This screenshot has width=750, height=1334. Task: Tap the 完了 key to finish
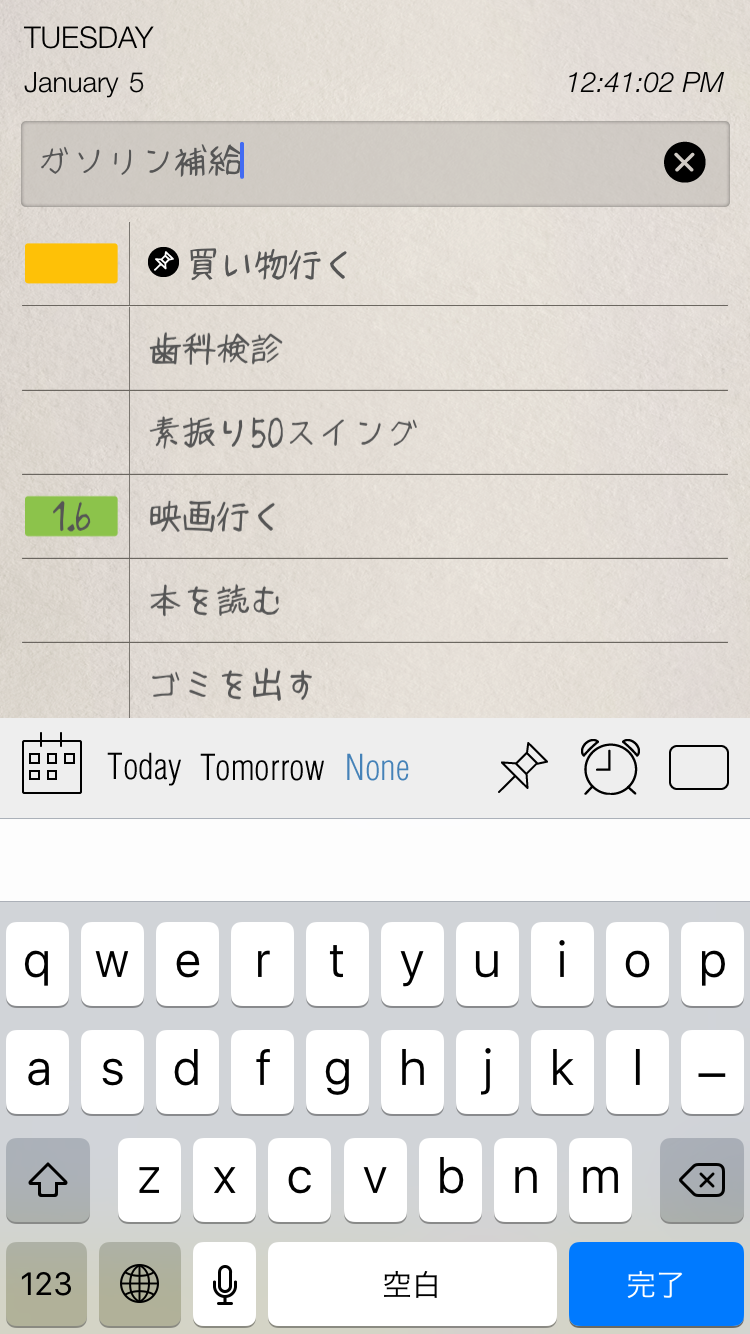(x=656, y=1284)
